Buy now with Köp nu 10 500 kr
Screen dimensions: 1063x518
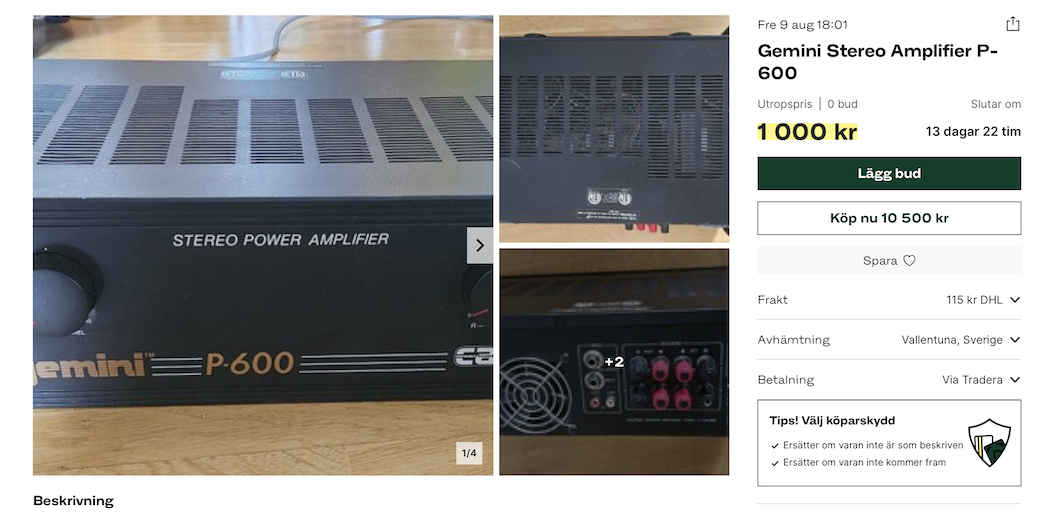888,218
